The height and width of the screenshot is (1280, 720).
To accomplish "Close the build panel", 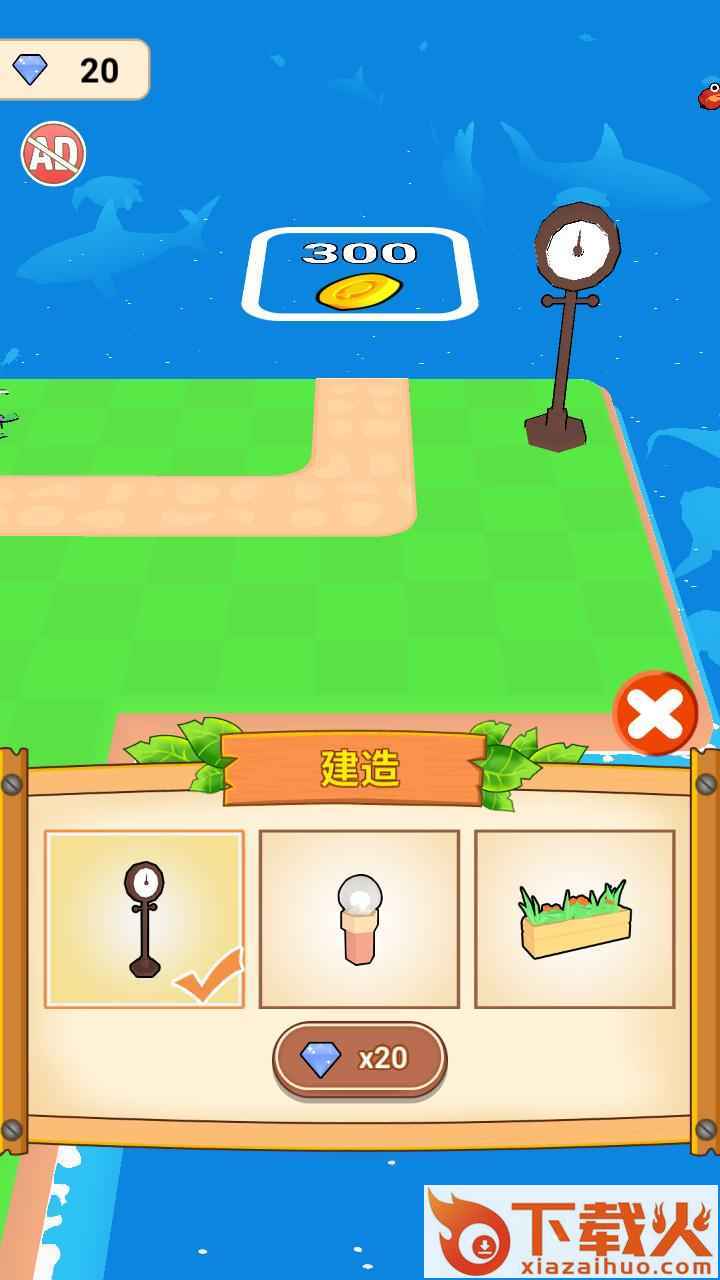I will point(655,713).
